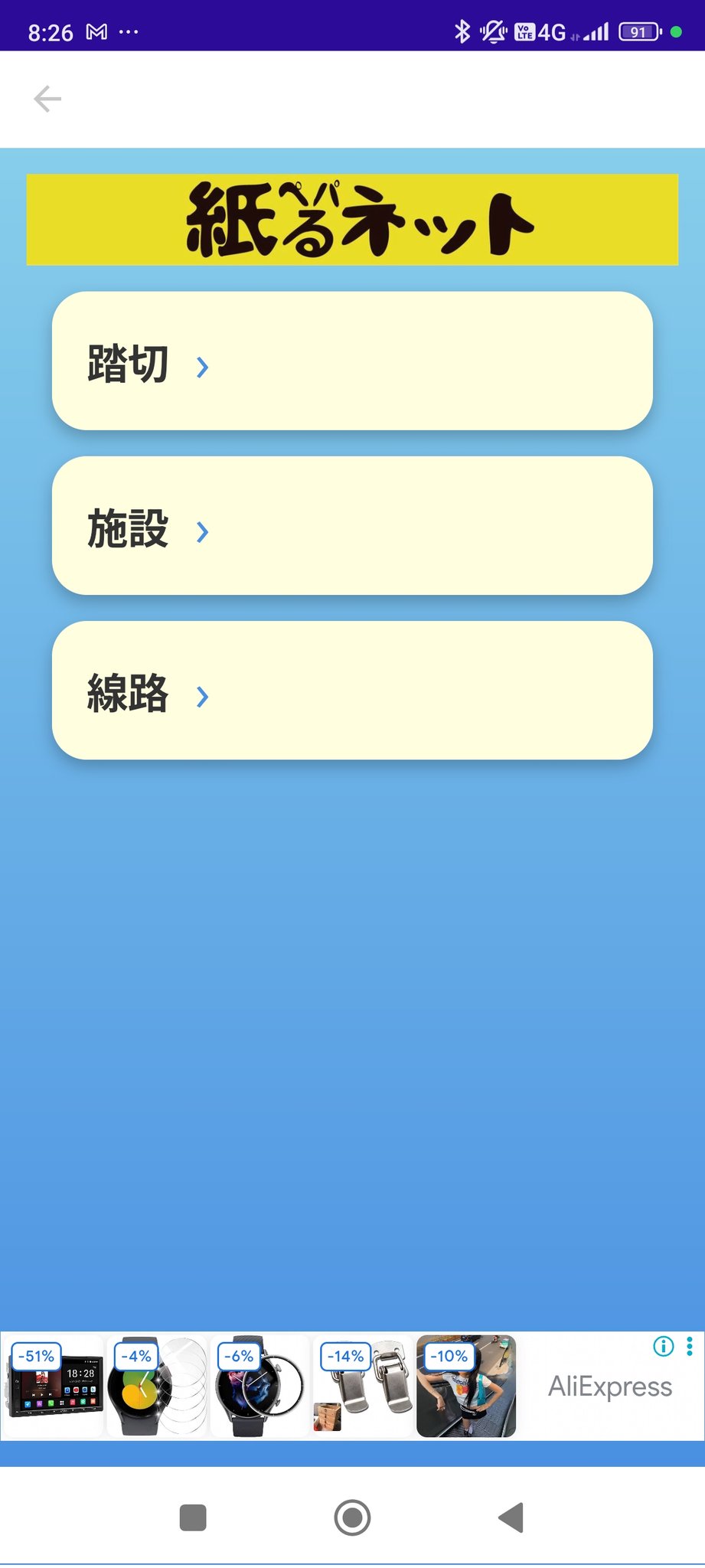
Task: Tap the system home button
Action: coord(352,1517)
